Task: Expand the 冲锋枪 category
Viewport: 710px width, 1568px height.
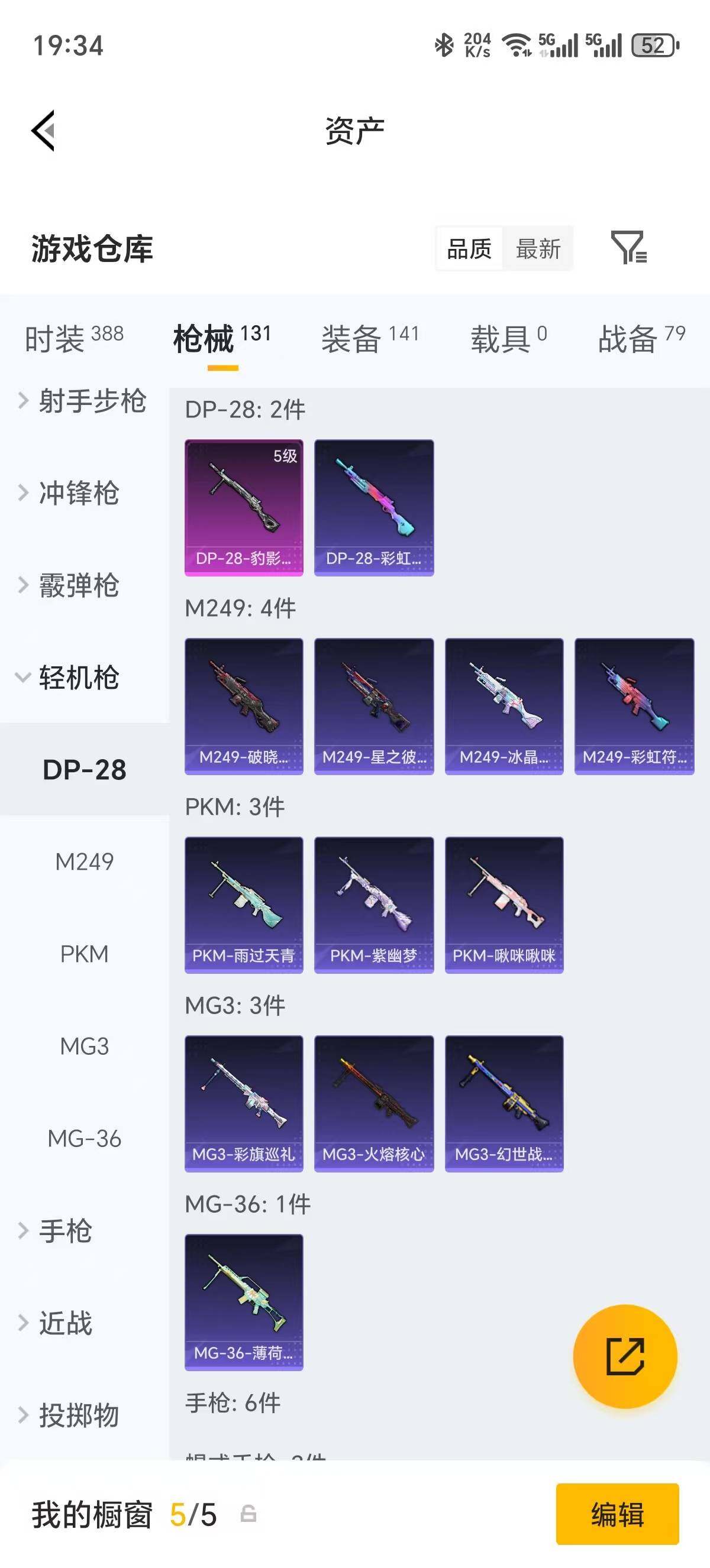Action: click(78, 493)
